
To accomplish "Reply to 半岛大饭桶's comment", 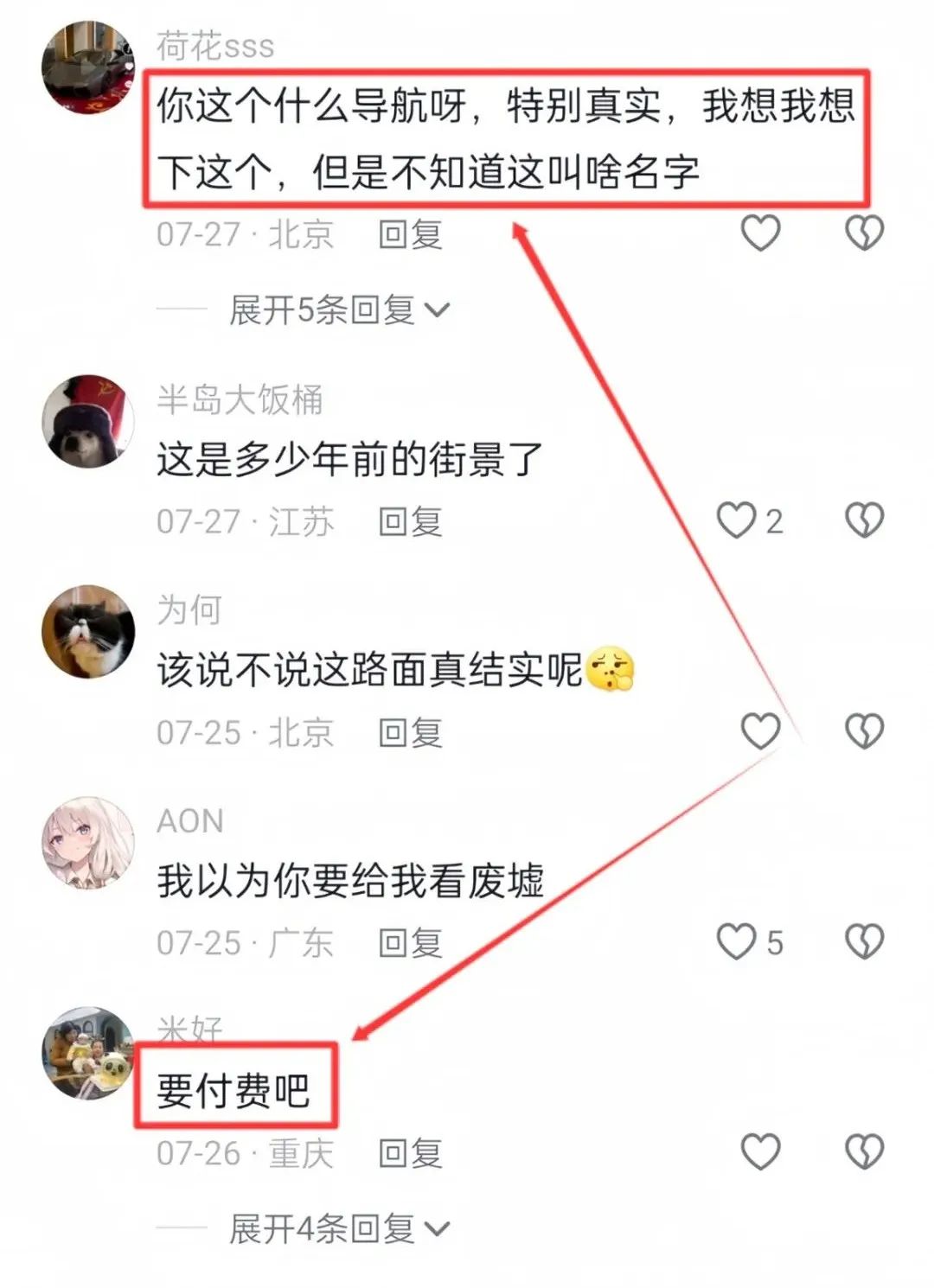I will 410,521.
